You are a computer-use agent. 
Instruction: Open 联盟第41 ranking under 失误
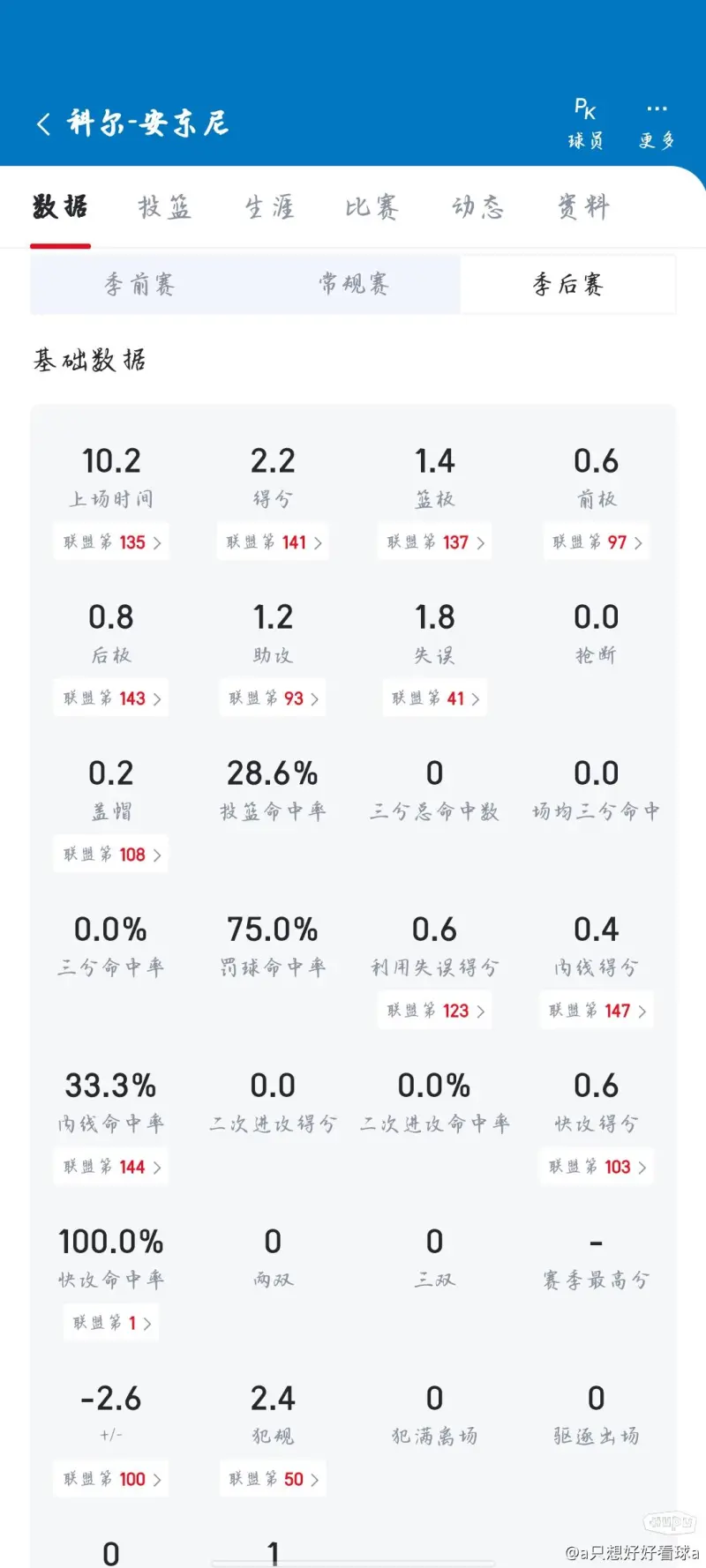coord(435,698)
